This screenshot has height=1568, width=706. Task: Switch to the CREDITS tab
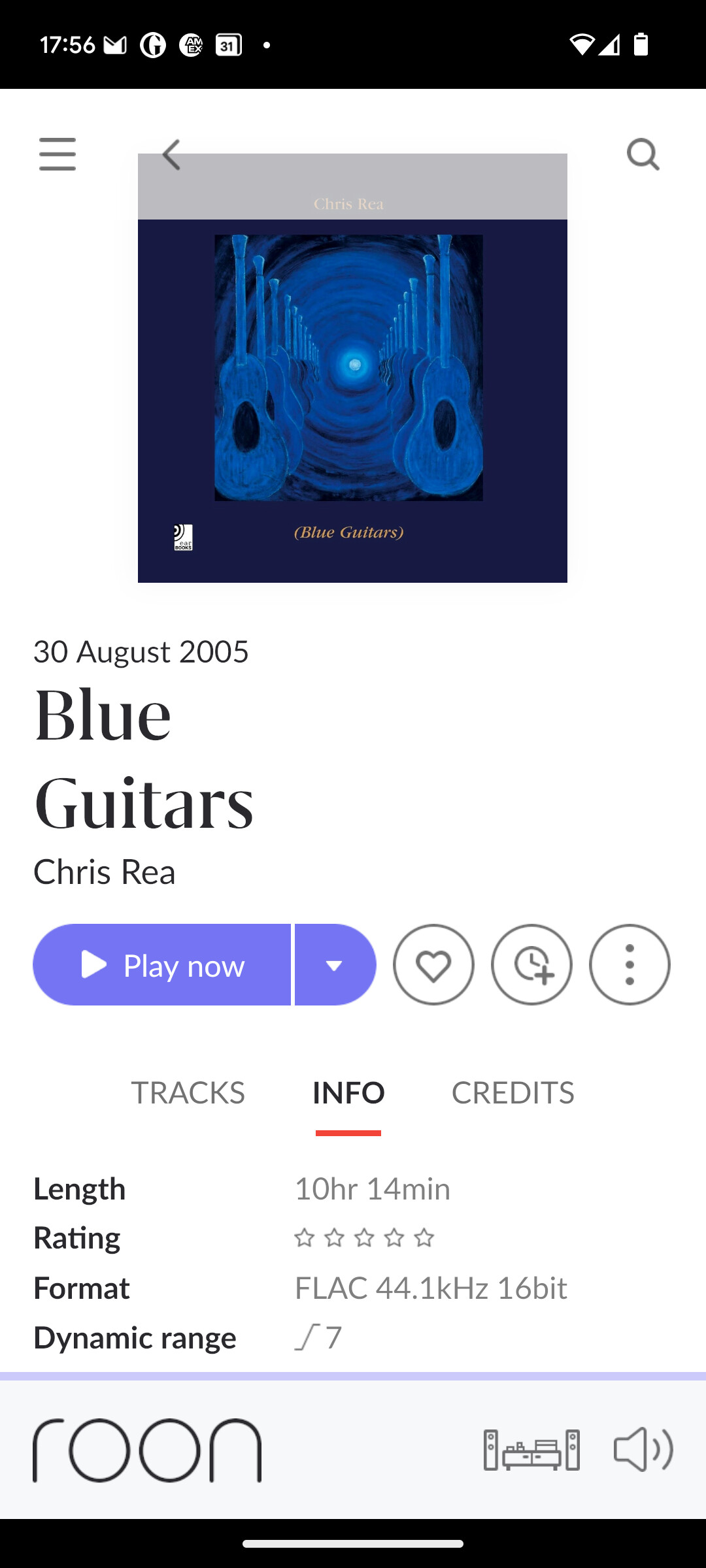513,1092
